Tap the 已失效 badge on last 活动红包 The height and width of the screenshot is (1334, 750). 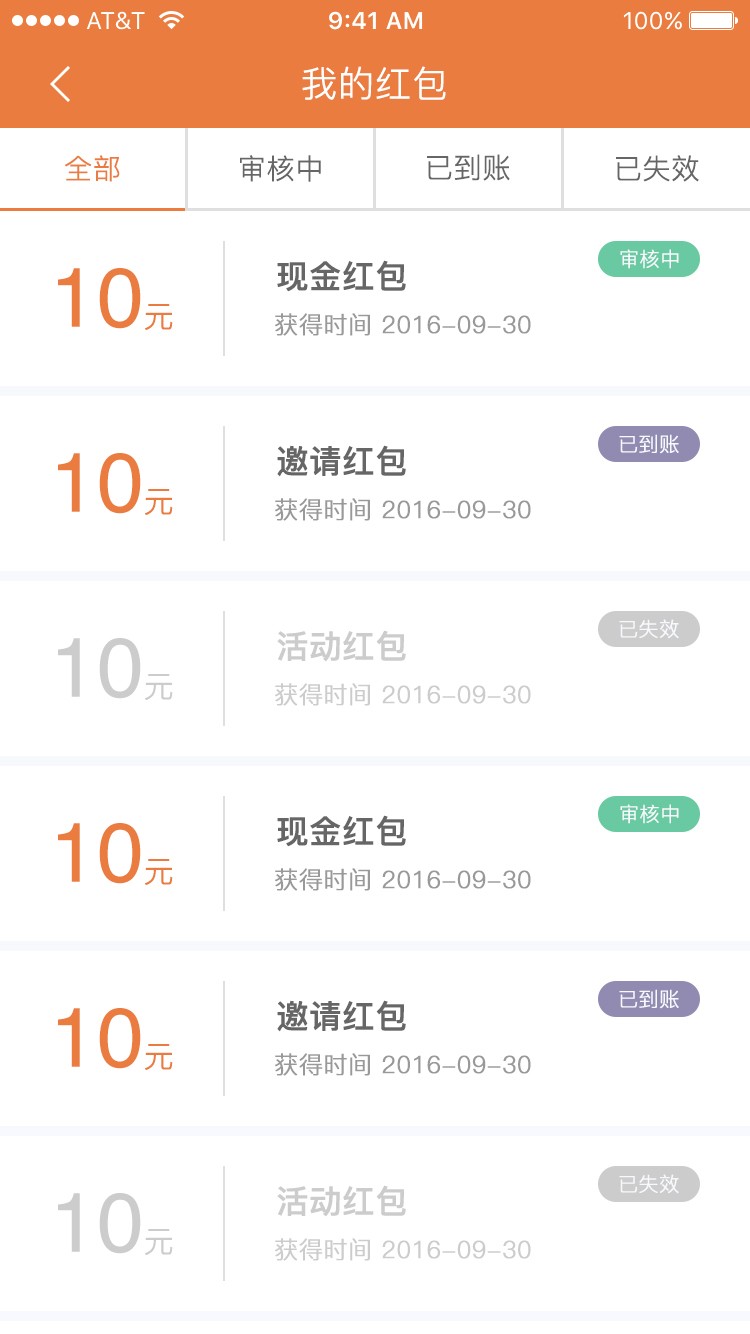(648, 1184)
